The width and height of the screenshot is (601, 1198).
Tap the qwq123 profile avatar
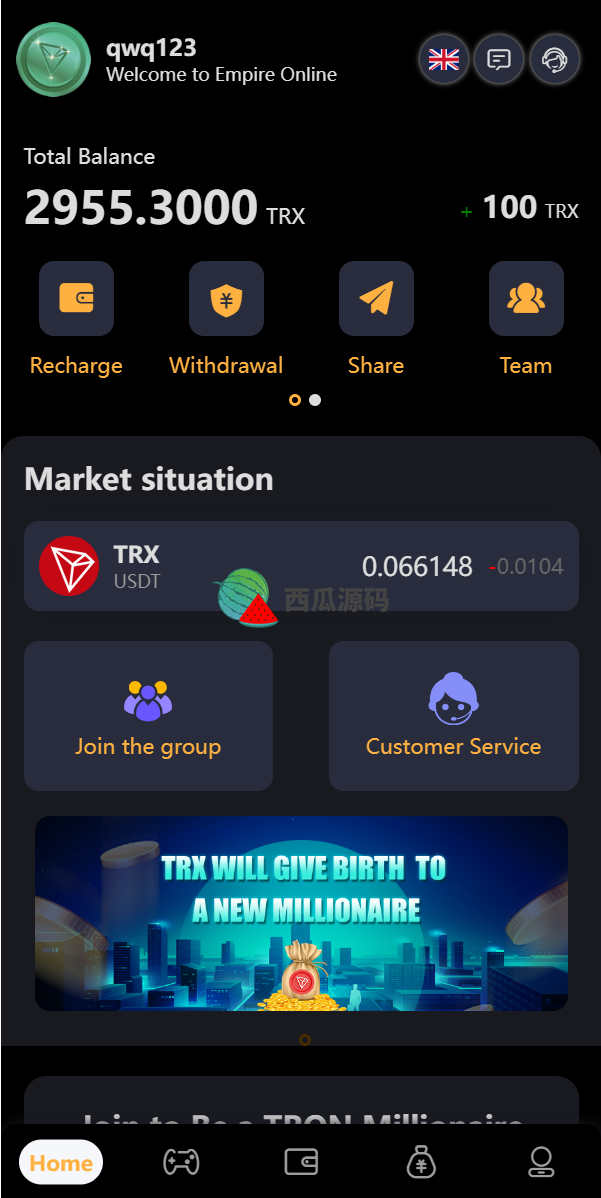pos(53,60)
